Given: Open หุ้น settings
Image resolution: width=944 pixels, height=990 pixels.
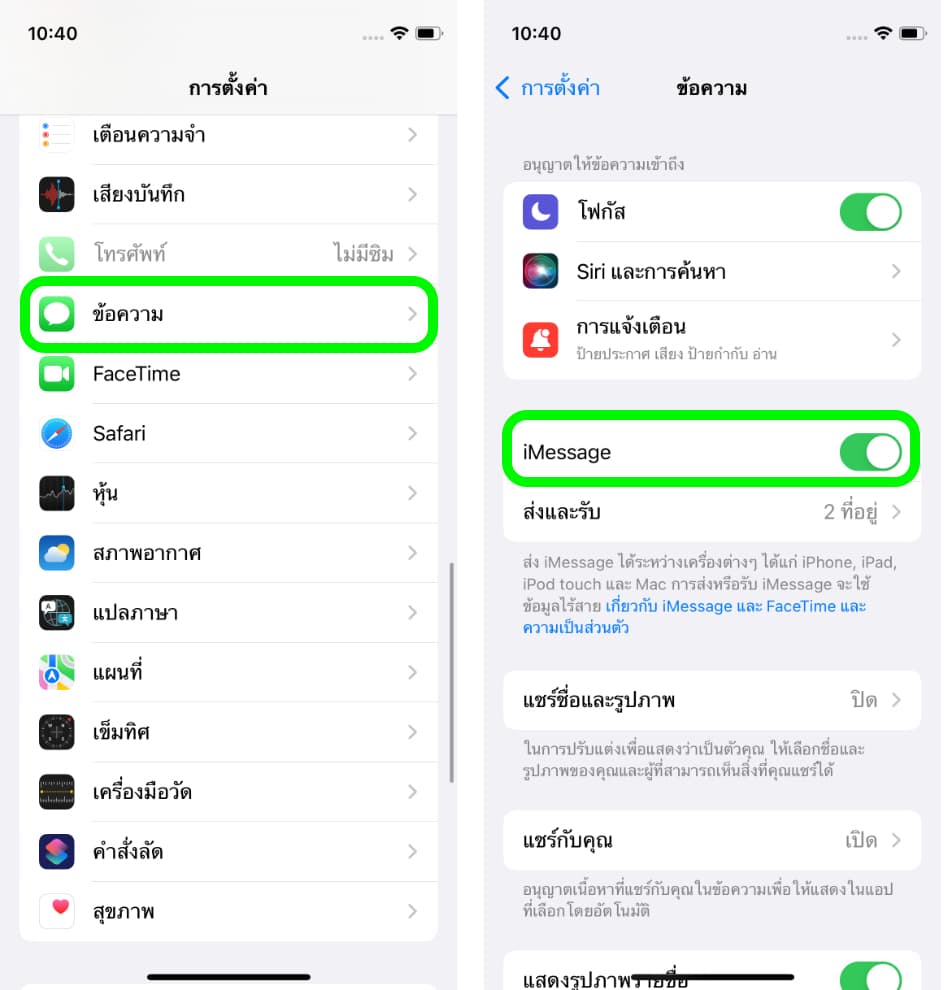Looking at the screenshot, I should 229,493.
